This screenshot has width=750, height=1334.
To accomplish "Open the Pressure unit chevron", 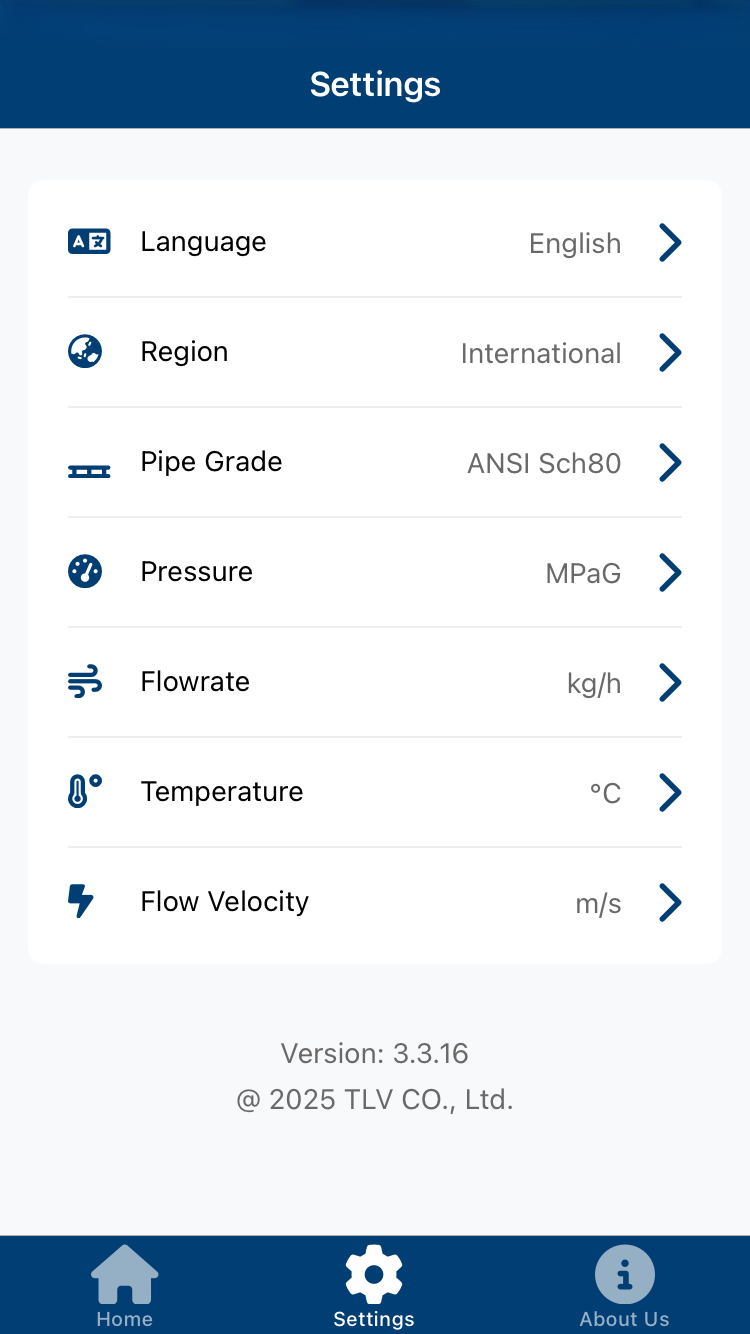I will (x=670, y=572).
